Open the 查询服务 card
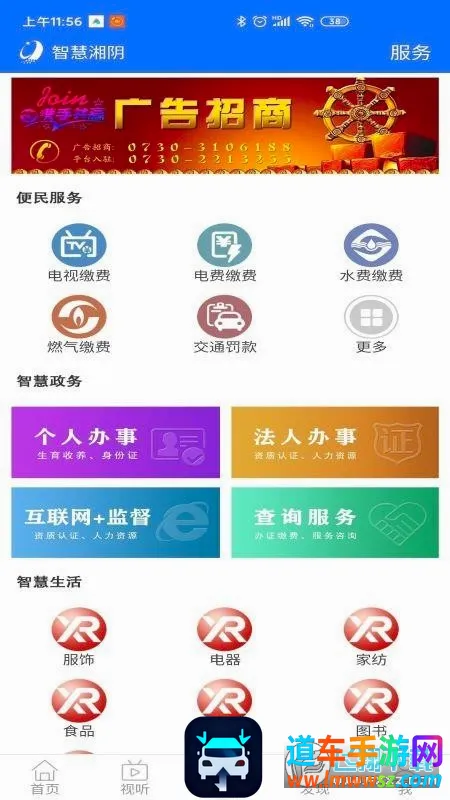This screenshot has height=800, width=450. coord(335,522)
